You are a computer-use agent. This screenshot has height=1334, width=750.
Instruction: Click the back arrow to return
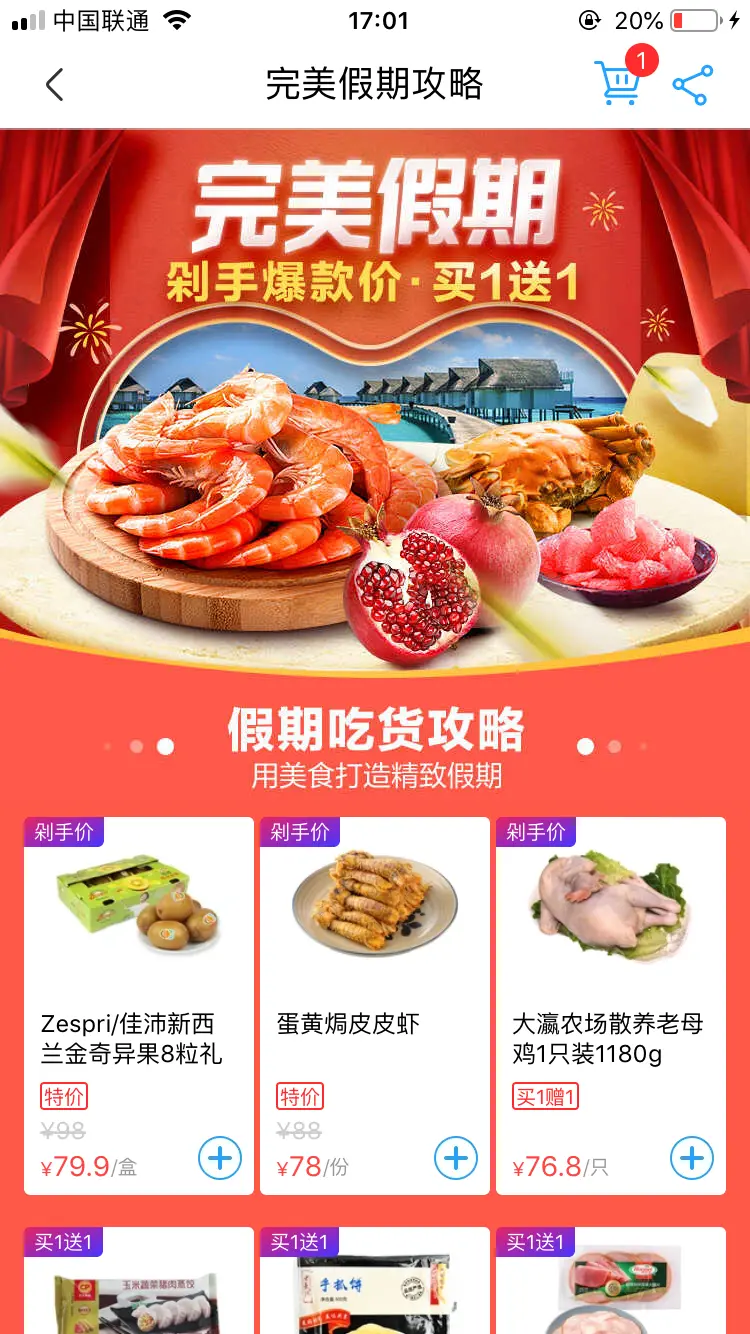pyautogui.click(x=55, y=85)
